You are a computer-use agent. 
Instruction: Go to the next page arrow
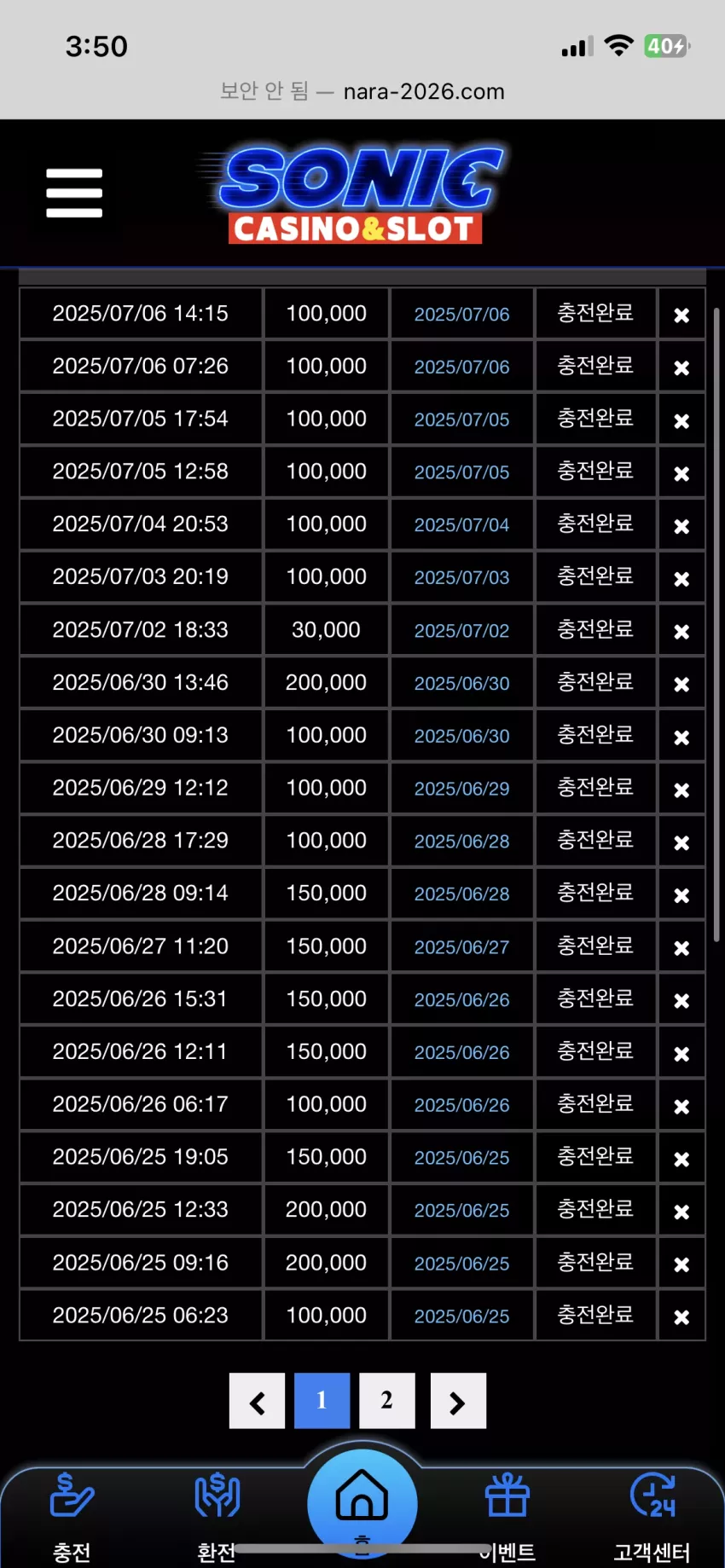[458, 1400]
